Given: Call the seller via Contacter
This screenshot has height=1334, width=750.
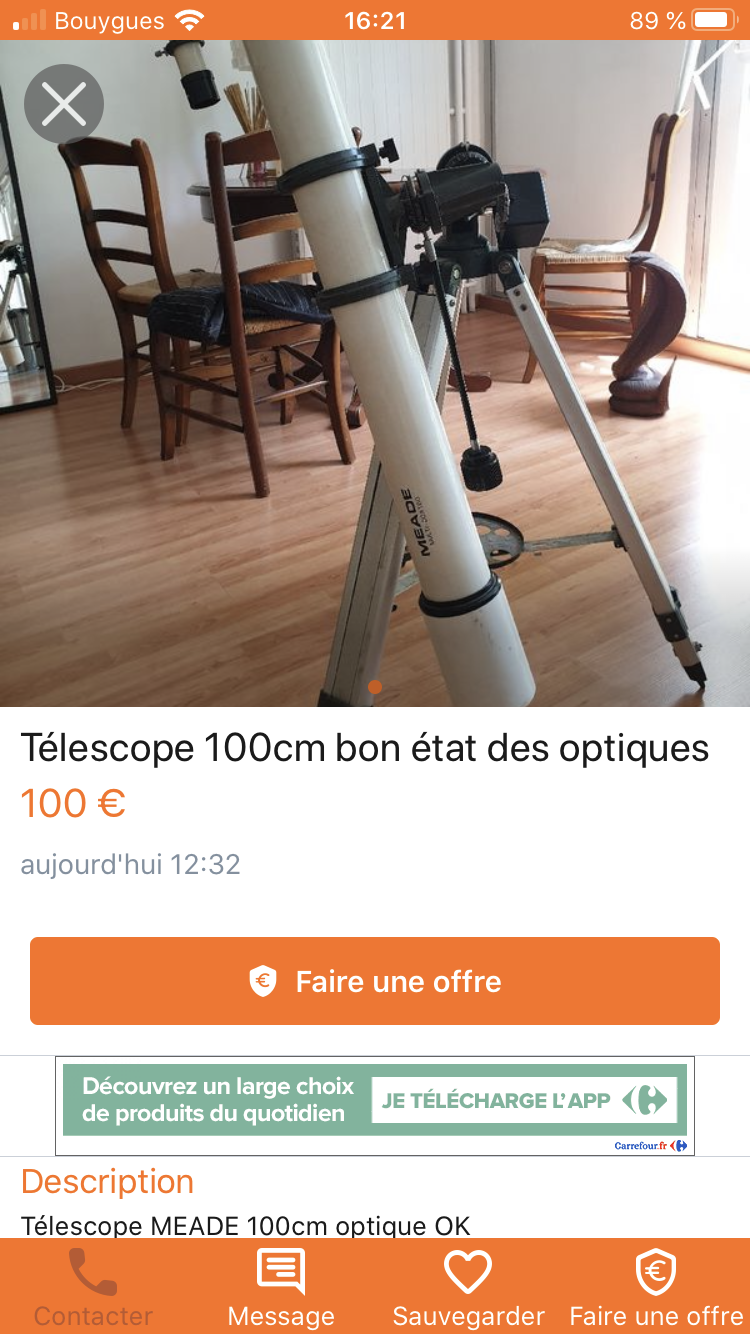Looking at the screenshot, I should [x=93, y=1287].
